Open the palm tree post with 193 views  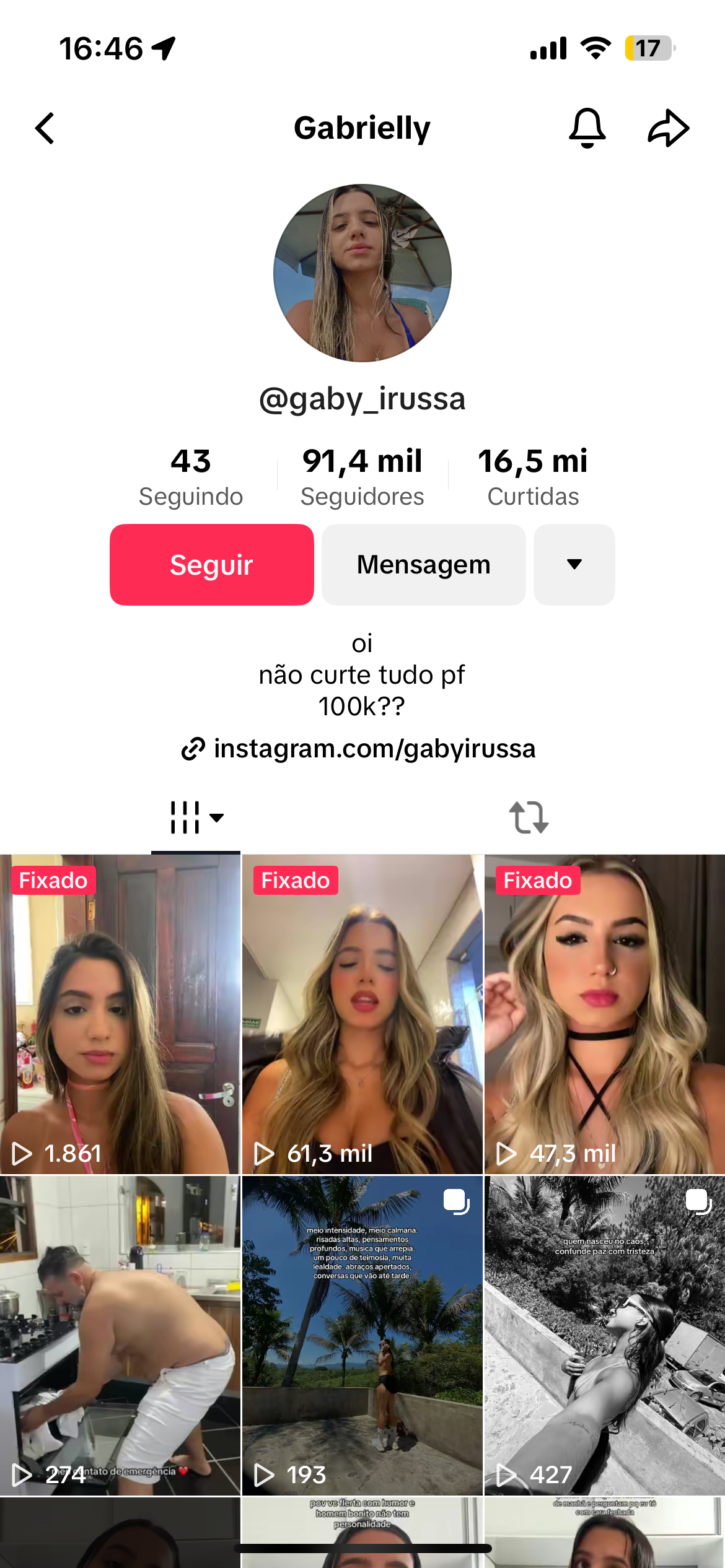(x=362, y=1335)
